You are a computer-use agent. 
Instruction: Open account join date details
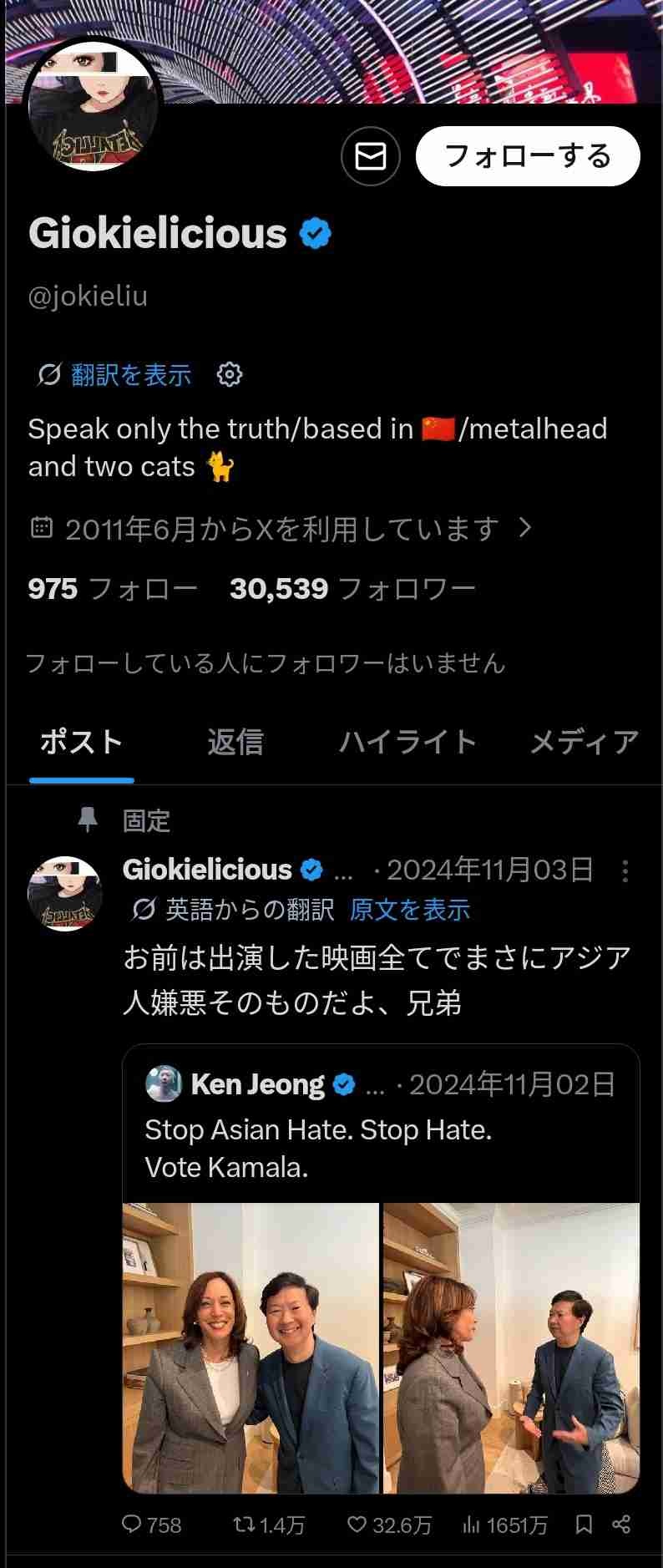pos(281,529)
